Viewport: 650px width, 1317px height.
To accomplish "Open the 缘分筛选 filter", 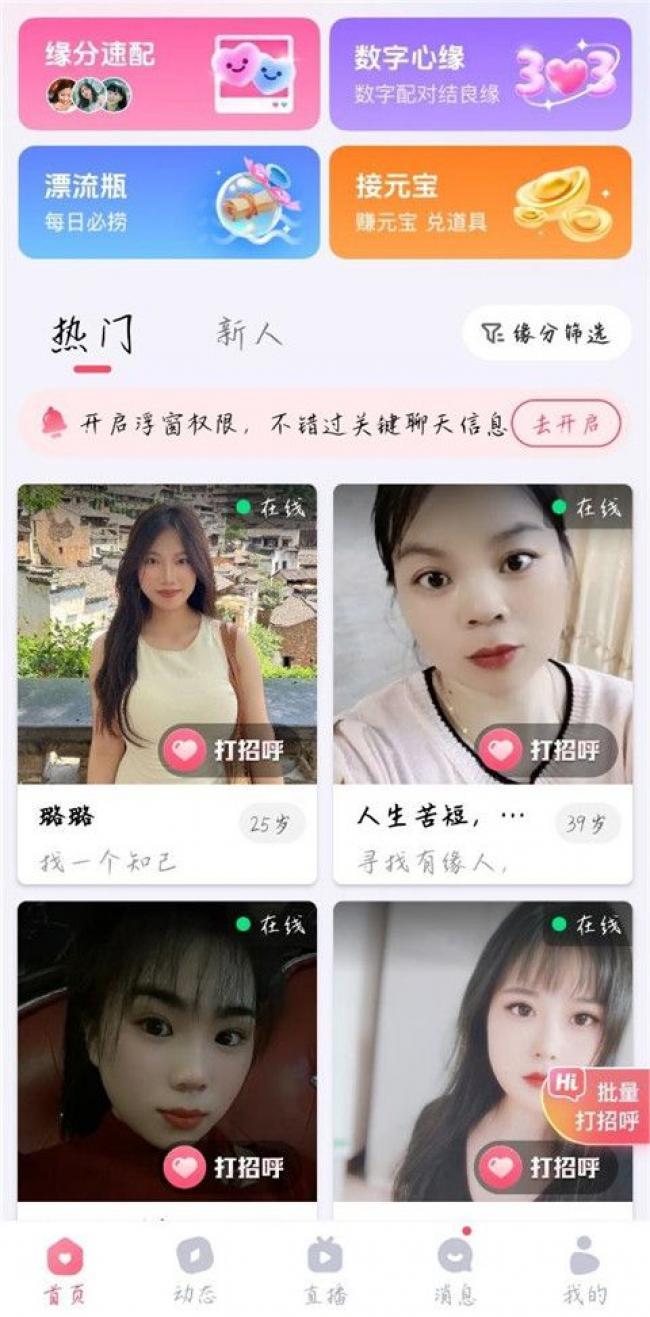I will (546, 333).
